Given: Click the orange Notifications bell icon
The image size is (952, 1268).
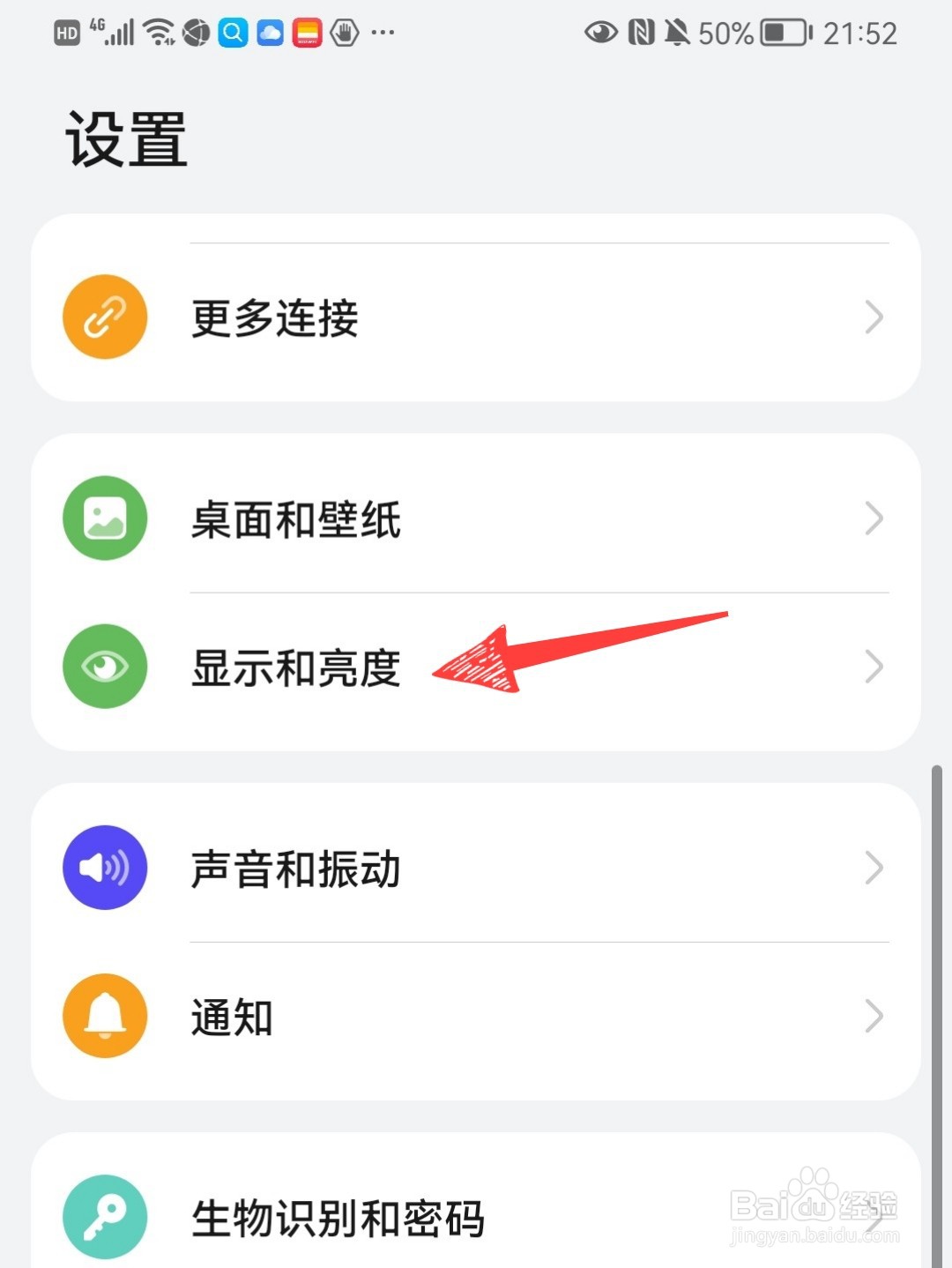Looking at the screenshot, I should point(104,1017).
